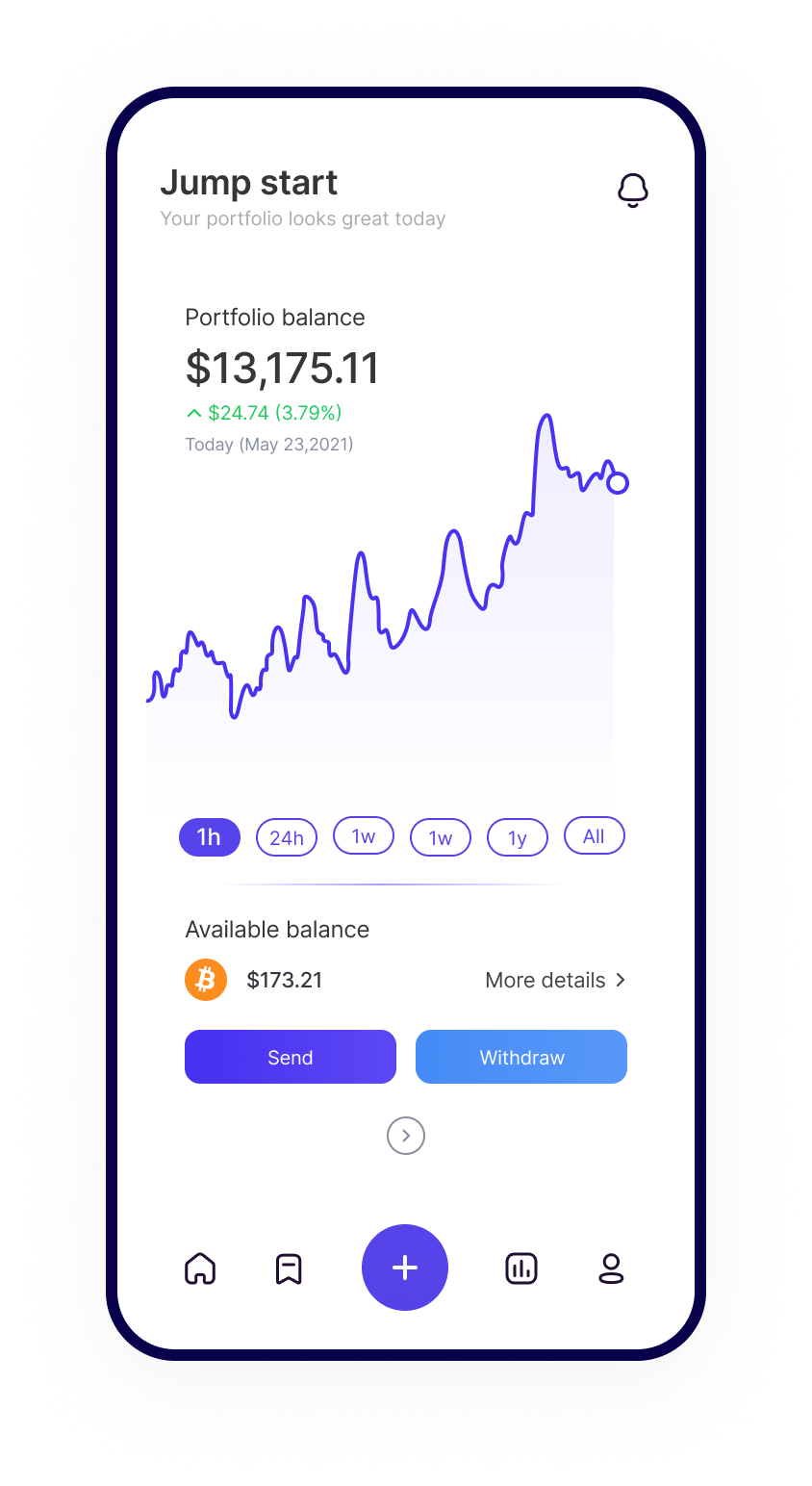Viewport: 812px width, 1486px height.
Task: Tap the Send button
Action: pyautogui.click(x=290, y=1057)
